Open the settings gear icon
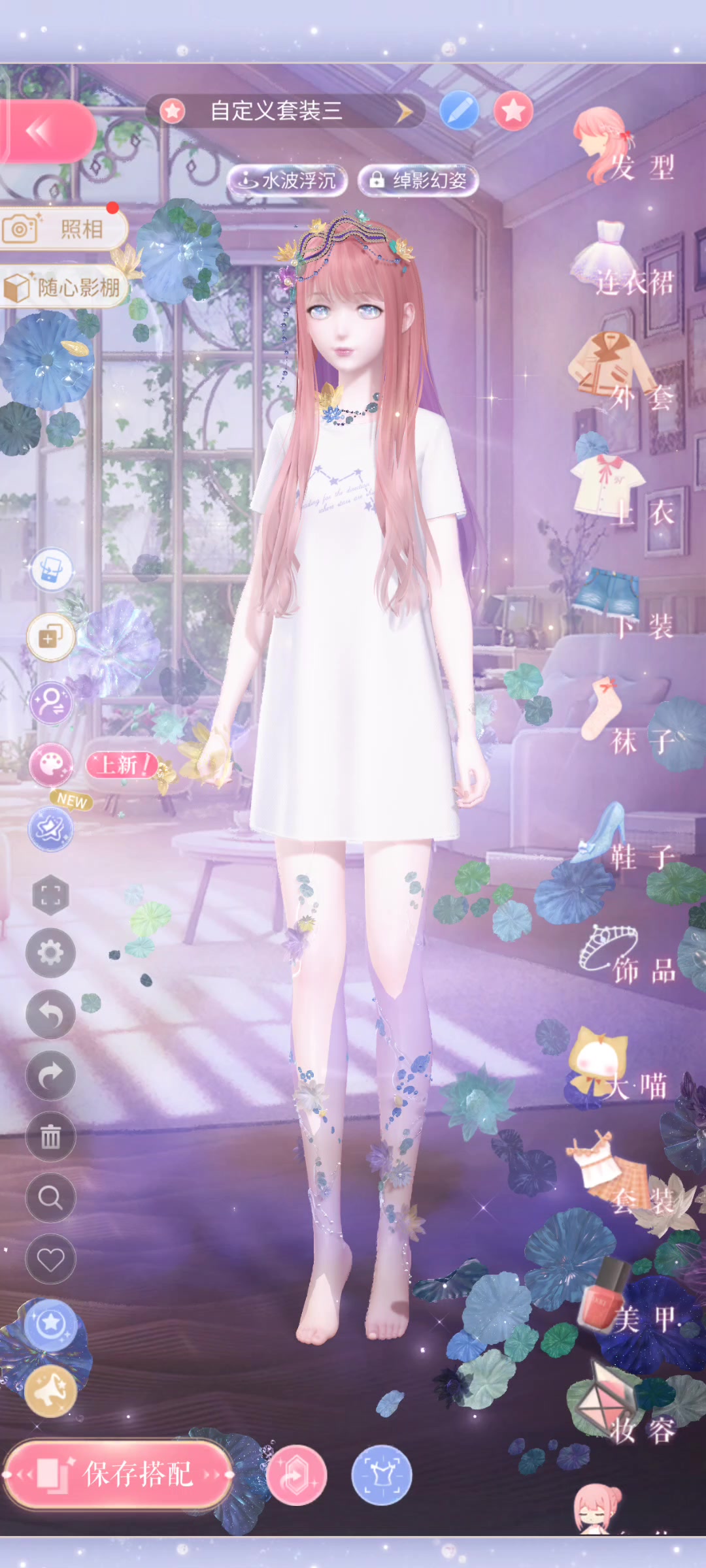This screenshot has width=706, height=1568. point(50,953)
